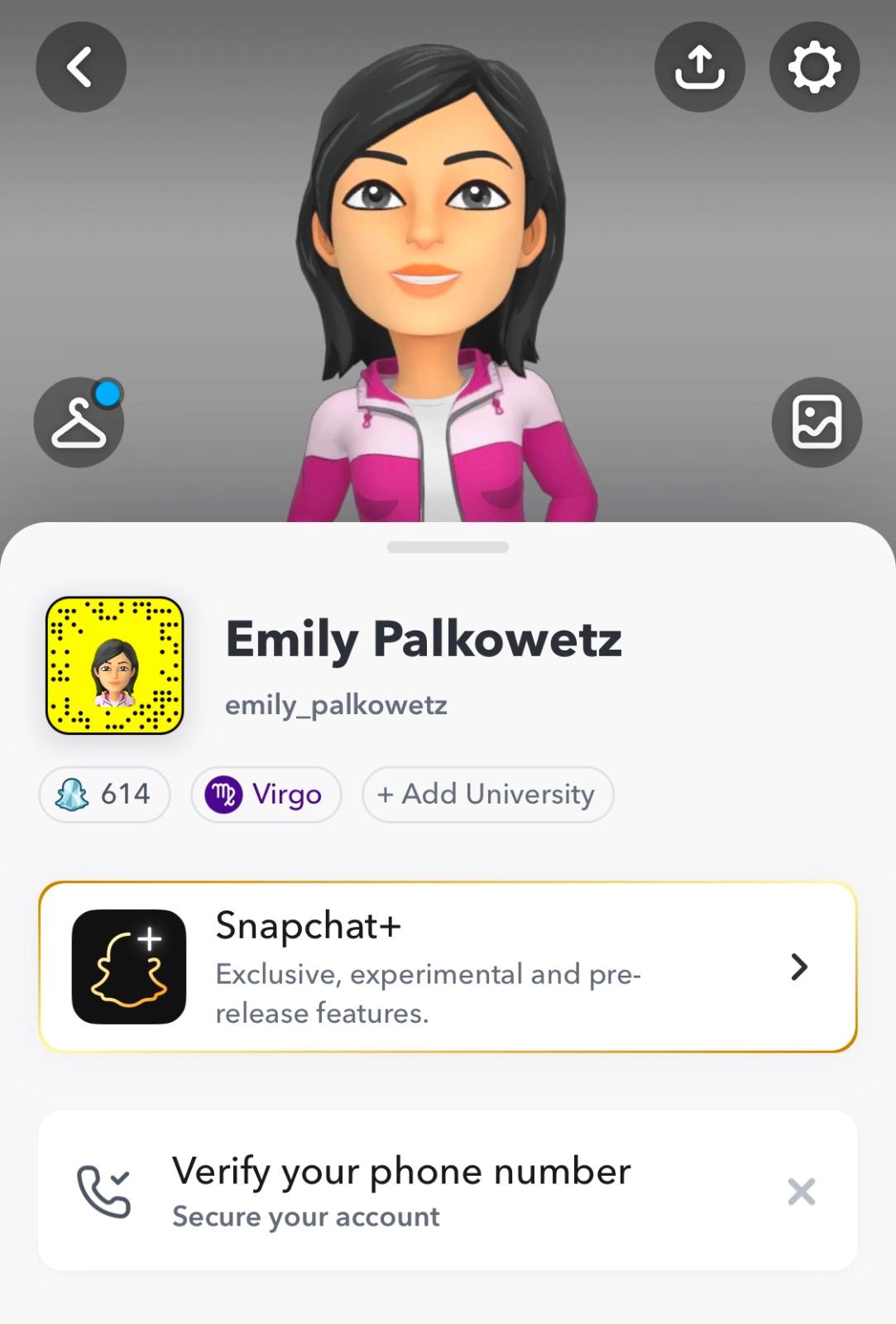Change the Bitmoji outfit via hanger icon

(x=79, y=423)
